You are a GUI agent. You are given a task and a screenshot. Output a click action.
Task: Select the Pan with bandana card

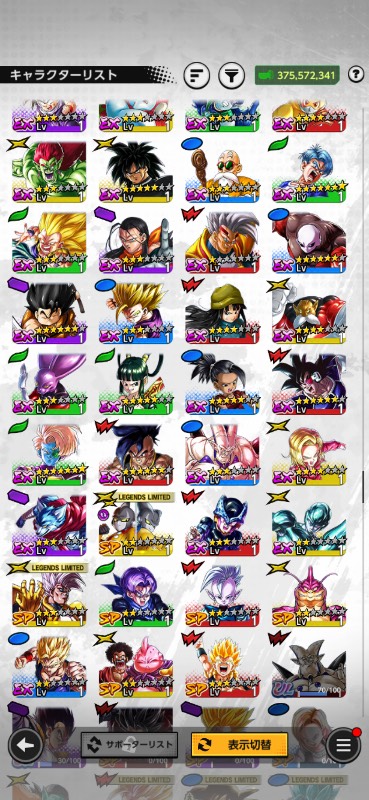222,314
